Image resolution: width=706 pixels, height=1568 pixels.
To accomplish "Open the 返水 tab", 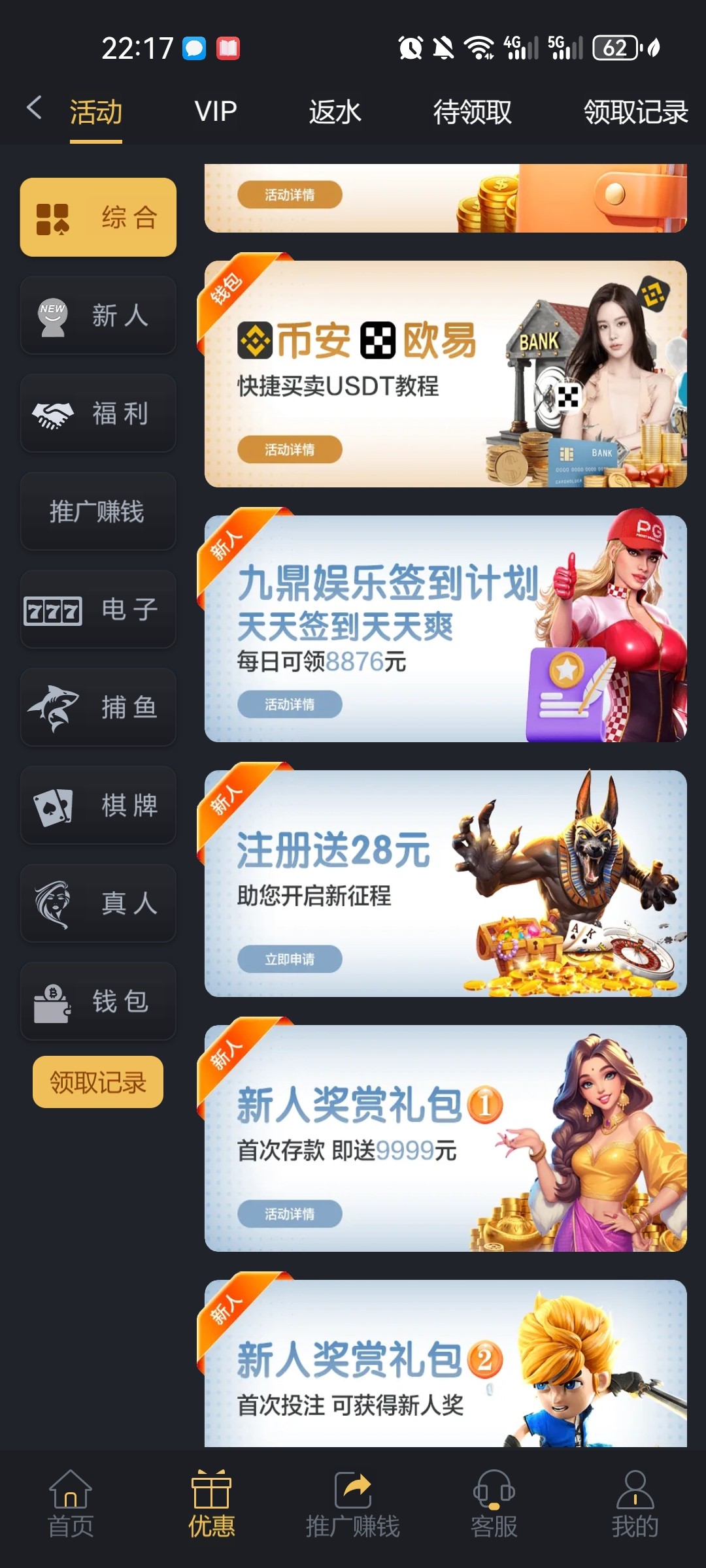I will coord(335,112).
